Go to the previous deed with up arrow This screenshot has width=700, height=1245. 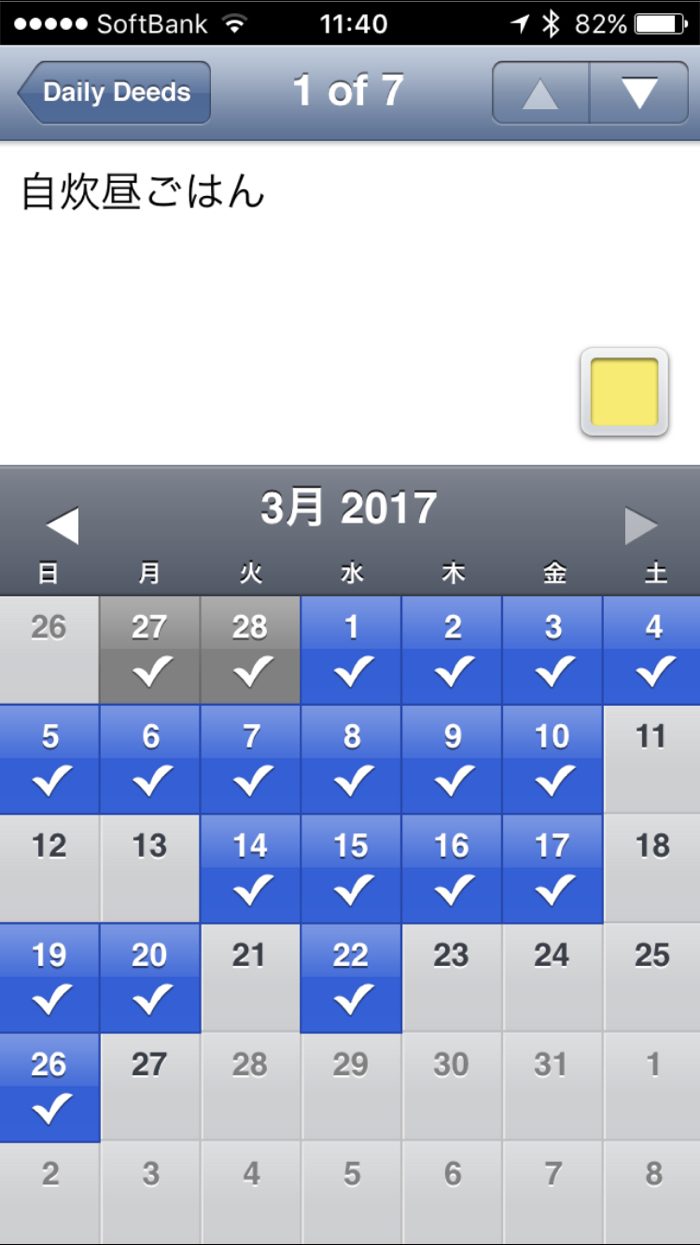pyautogui.click(x=541, y=93)
